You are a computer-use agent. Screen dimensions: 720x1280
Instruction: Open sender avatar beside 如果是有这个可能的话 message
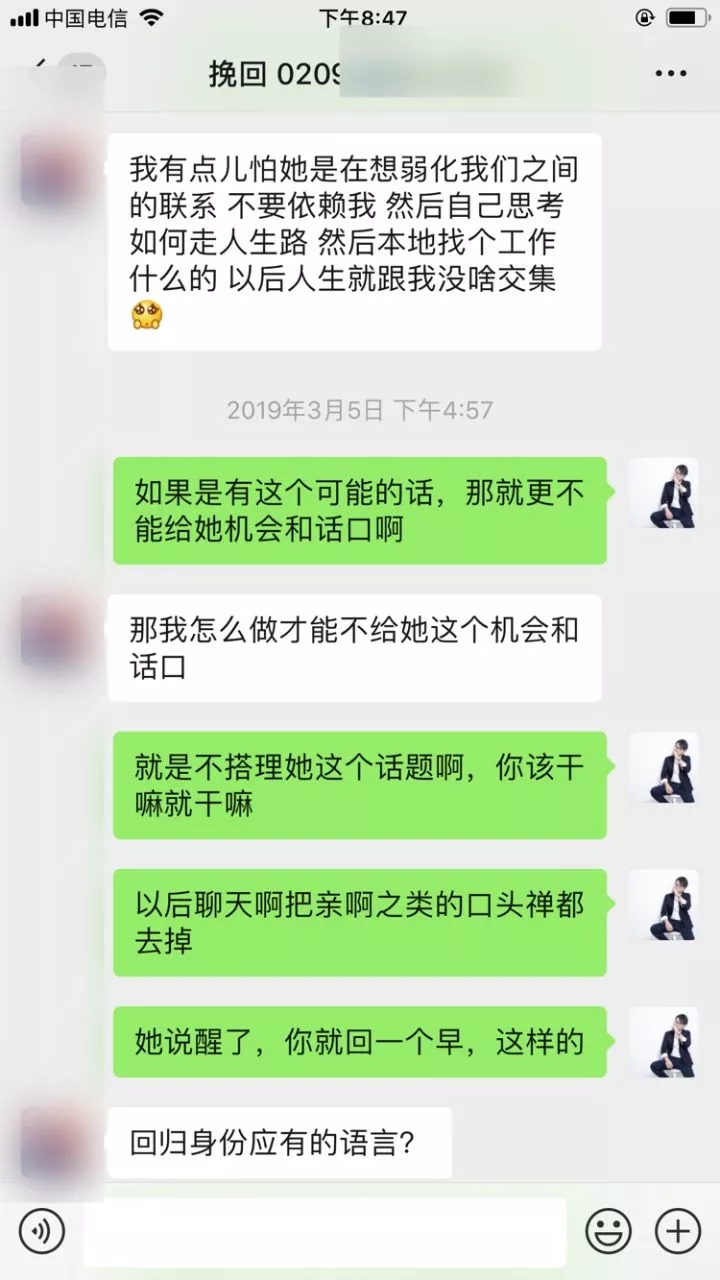(663, 493)
